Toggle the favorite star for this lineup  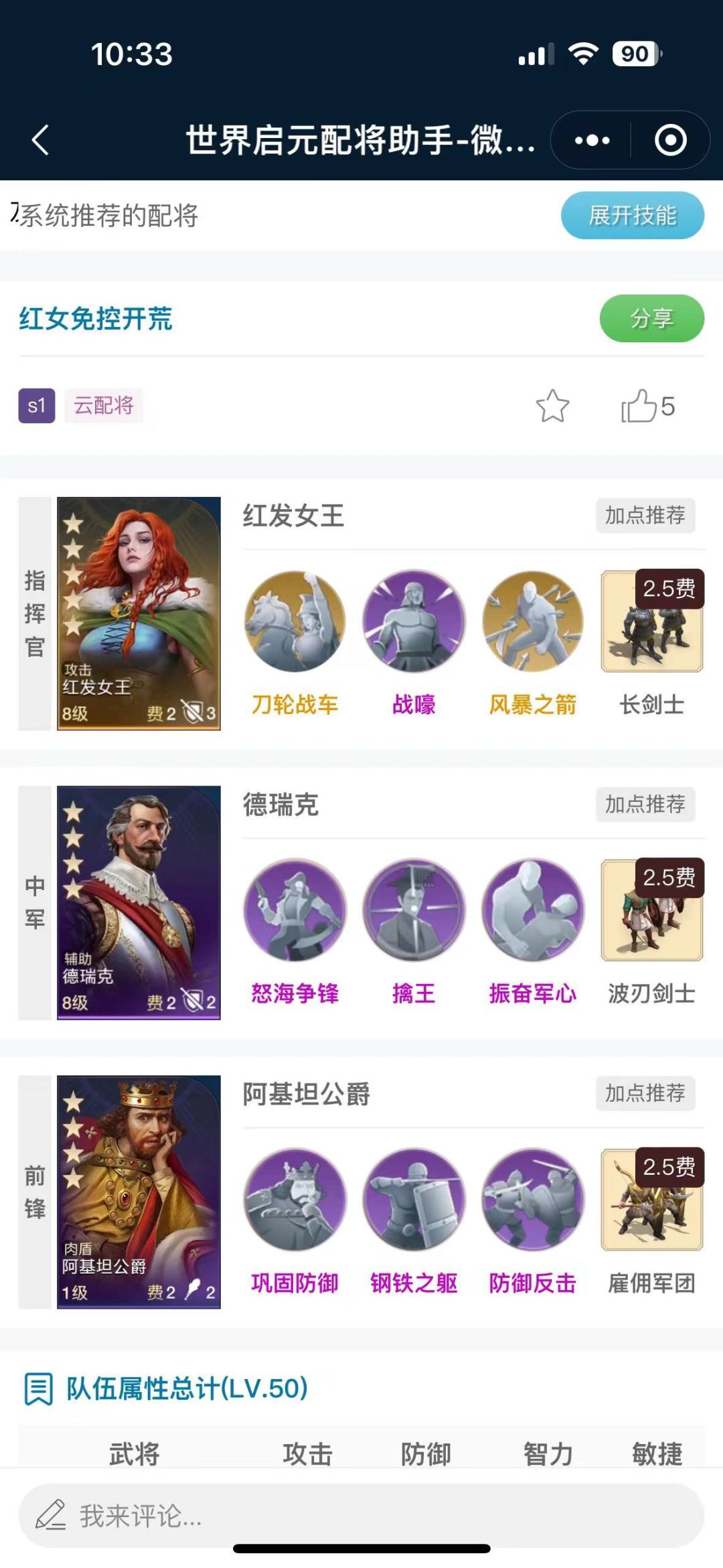click(x=554, y=405)
